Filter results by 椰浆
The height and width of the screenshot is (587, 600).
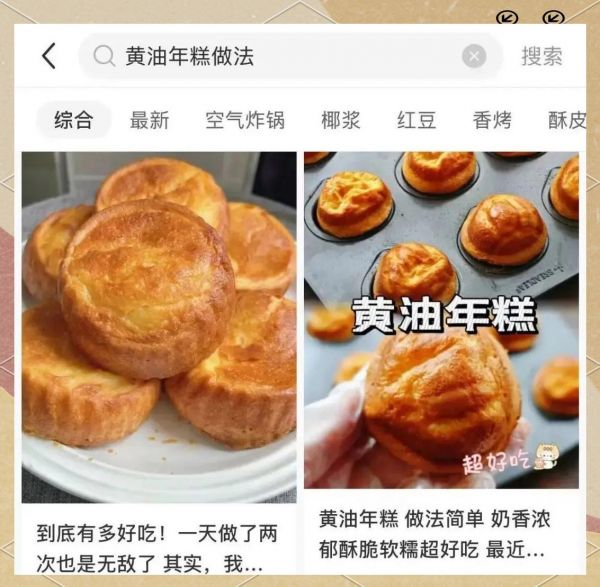pyautogui.click(x=340, y=120)
